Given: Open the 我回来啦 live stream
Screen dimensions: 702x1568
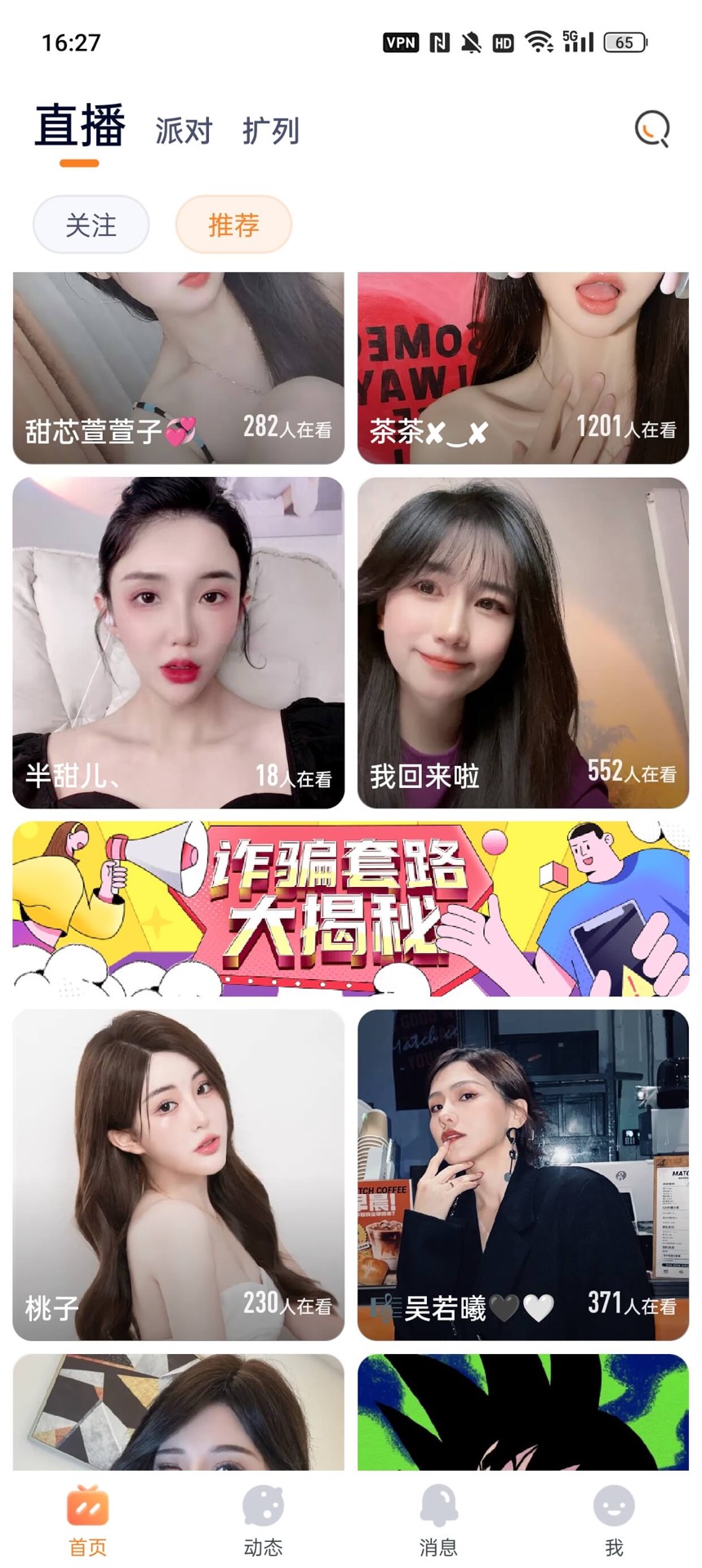Looking at the screenshot, I should 522,643.
